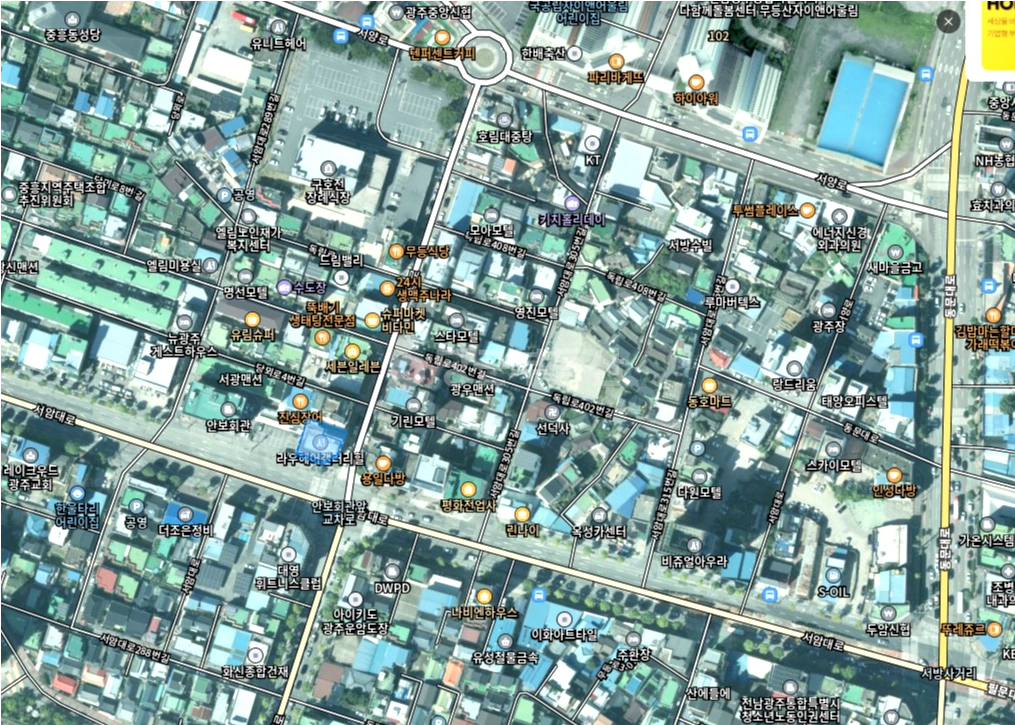Image resolution: width=1015 pixels, height=725 pixels.
Task: Select the highlighted 라우헤어 location marker
Action: click(x=318, y=442)
